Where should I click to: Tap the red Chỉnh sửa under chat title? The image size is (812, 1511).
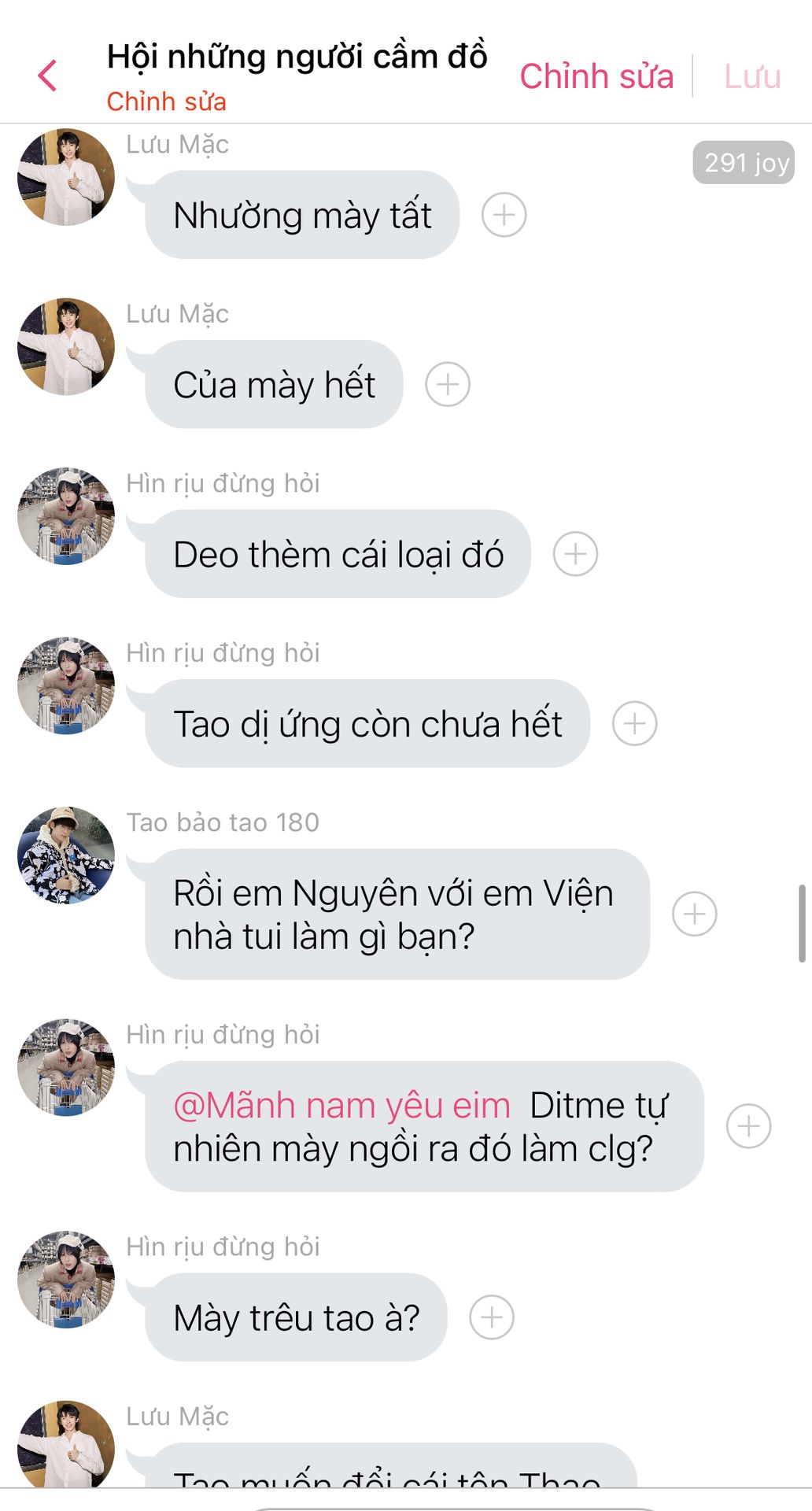pyautogui.click(x=167, y=102)
